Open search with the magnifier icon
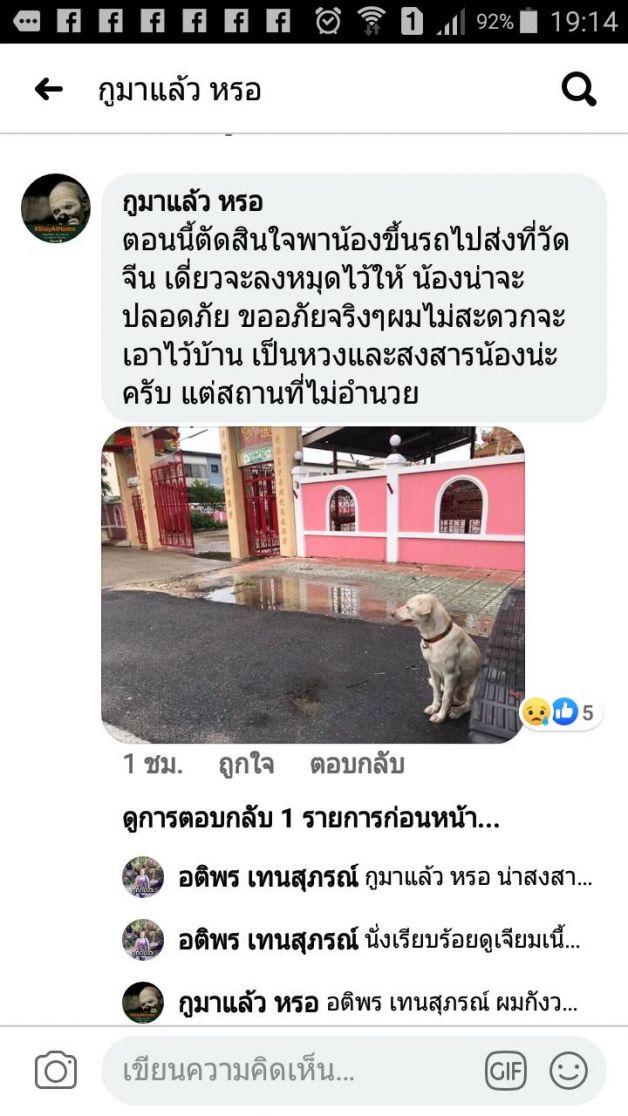628x1116 pixels. click(x=579, y=90)
